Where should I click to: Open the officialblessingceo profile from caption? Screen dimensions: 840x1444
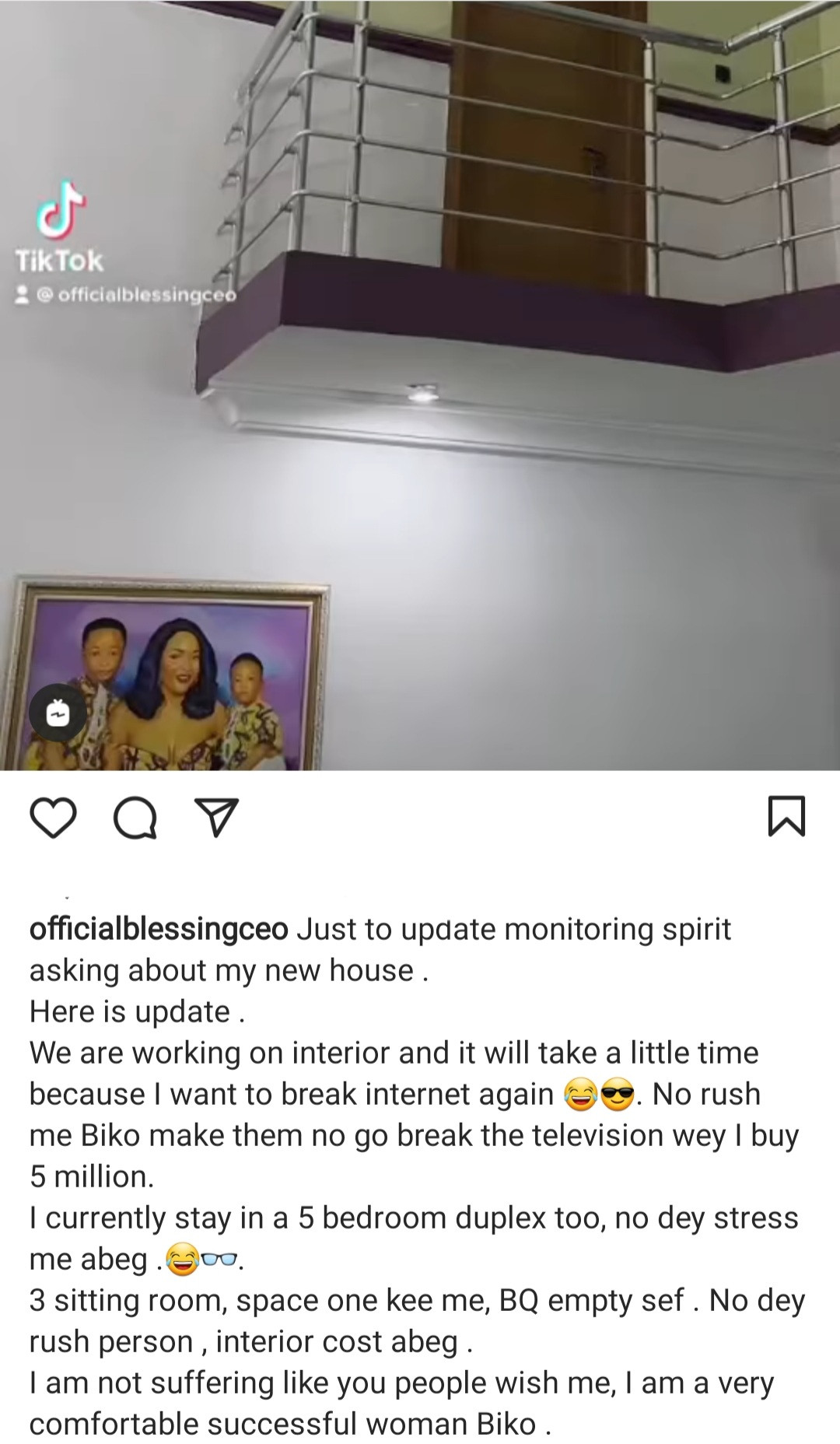click(x=159, y=929)
